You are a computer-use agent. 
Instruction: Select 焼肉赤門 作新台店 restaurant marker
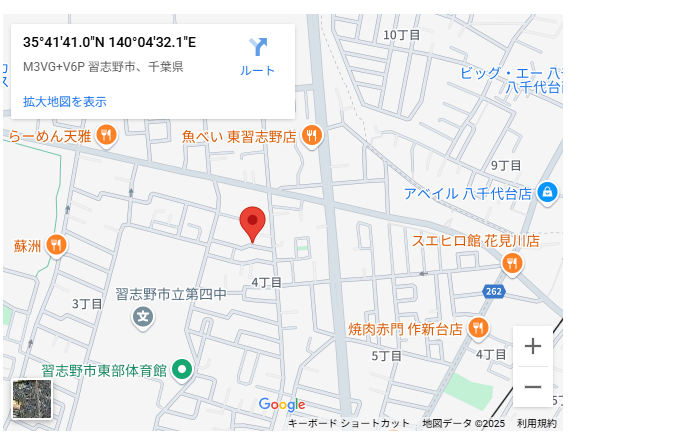pyautogui.click(x=478, y=328)
